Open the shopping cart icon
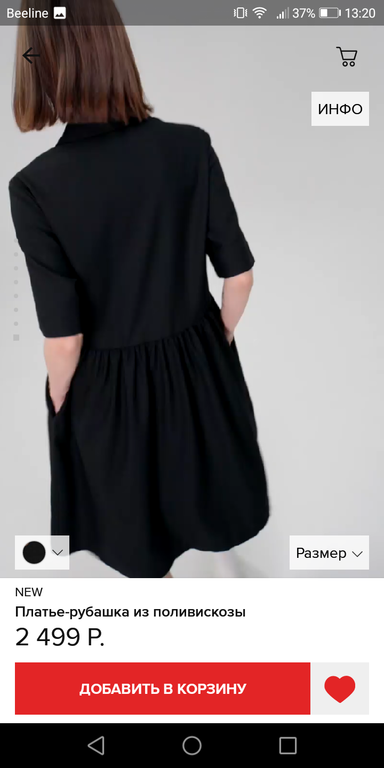Viewport: 384px width, 768px height. tap(347, 56)
